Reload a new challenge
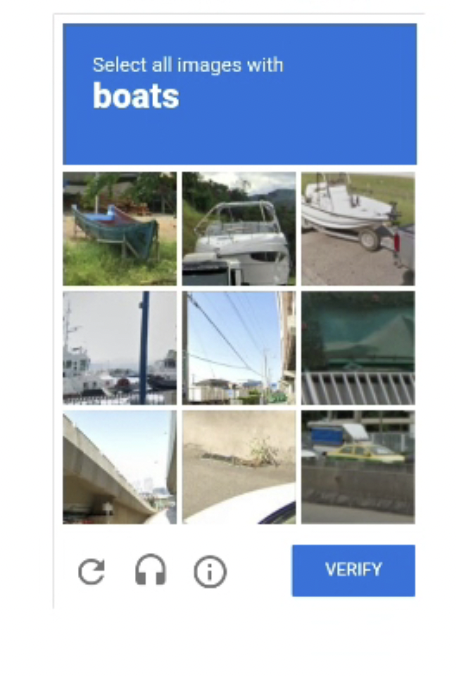This screenshot has width=456, height=676. (x=91, y=572)
